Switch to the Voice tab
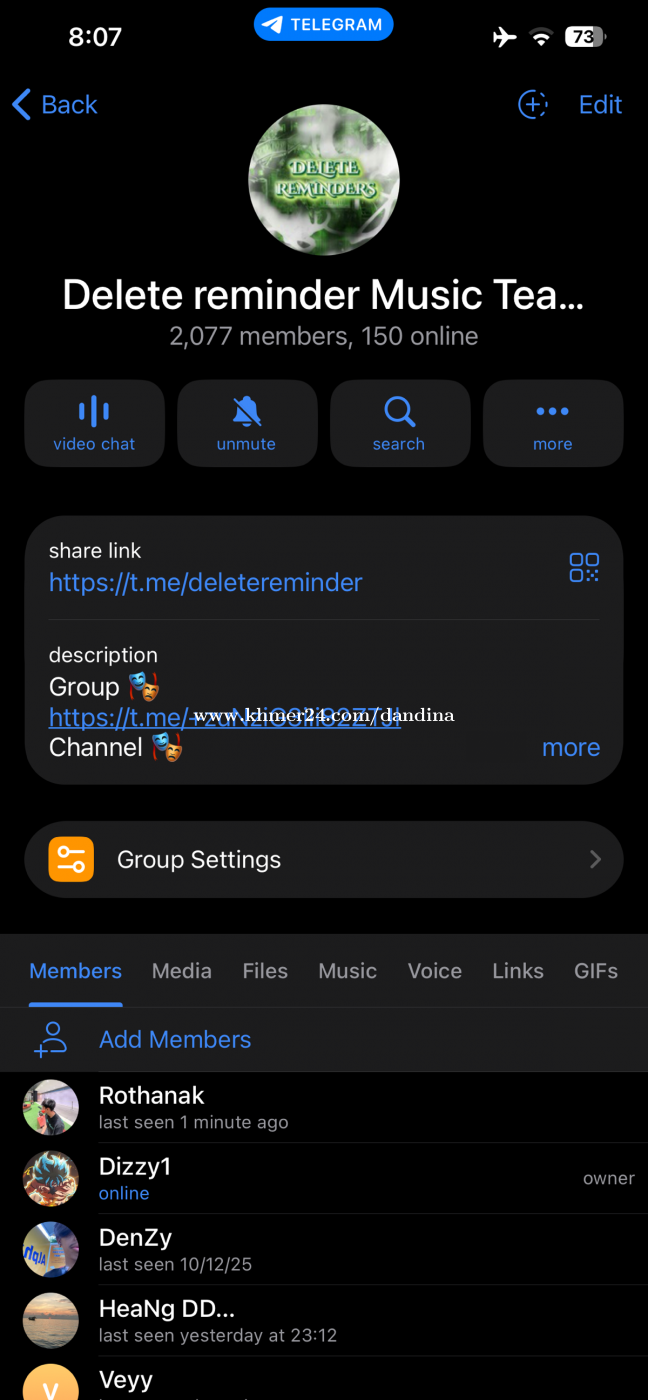Screen dimensions: 648x1400 (x=435, y=971)
